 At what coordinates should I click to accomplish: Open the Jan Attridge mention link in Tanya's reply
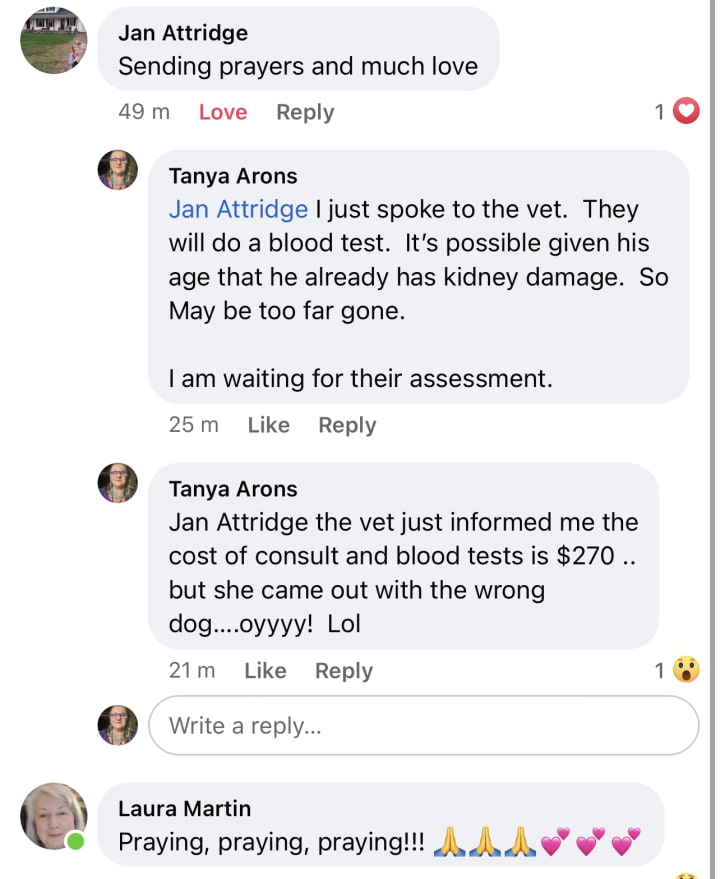point(238,209)
